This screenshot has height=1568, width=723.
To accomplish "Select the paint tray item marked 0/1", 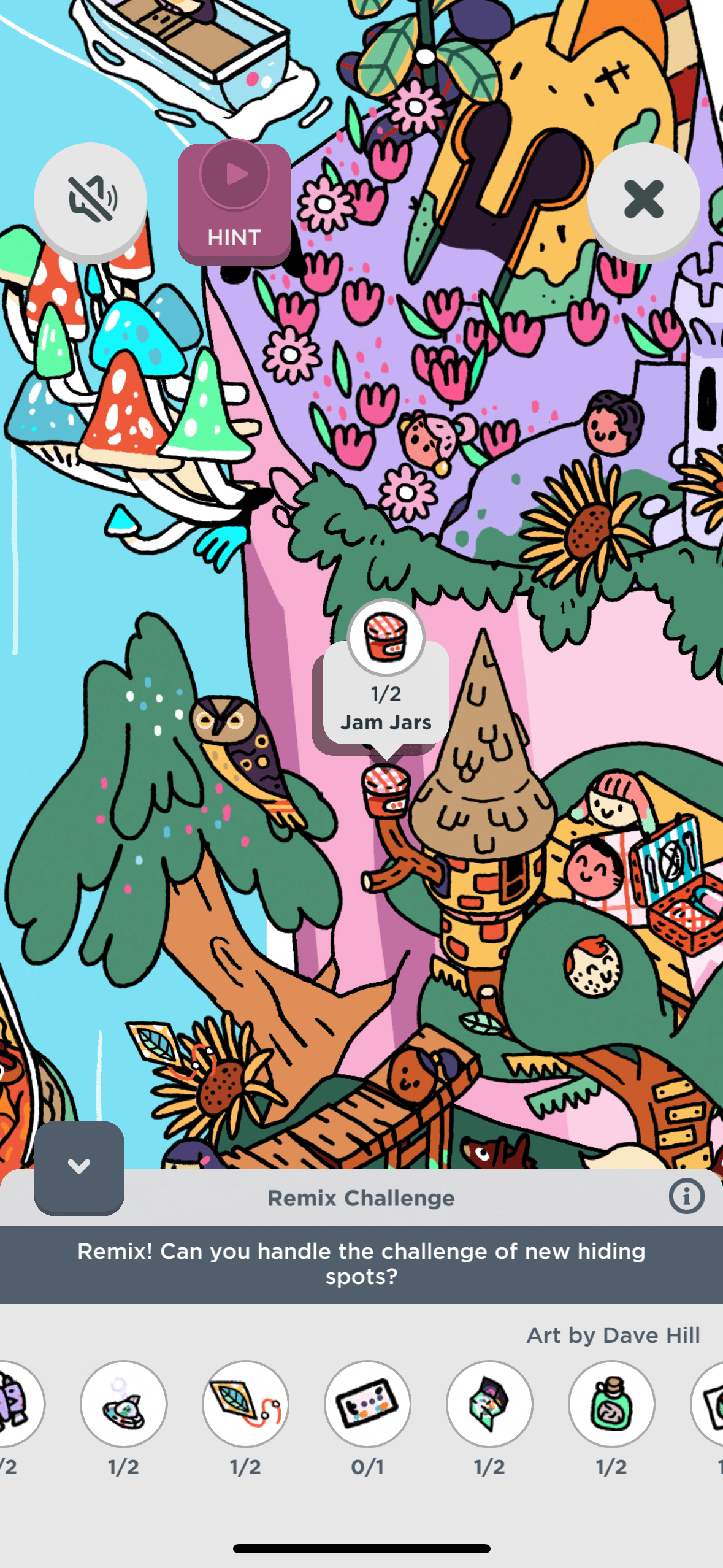I will (367, 1404).
